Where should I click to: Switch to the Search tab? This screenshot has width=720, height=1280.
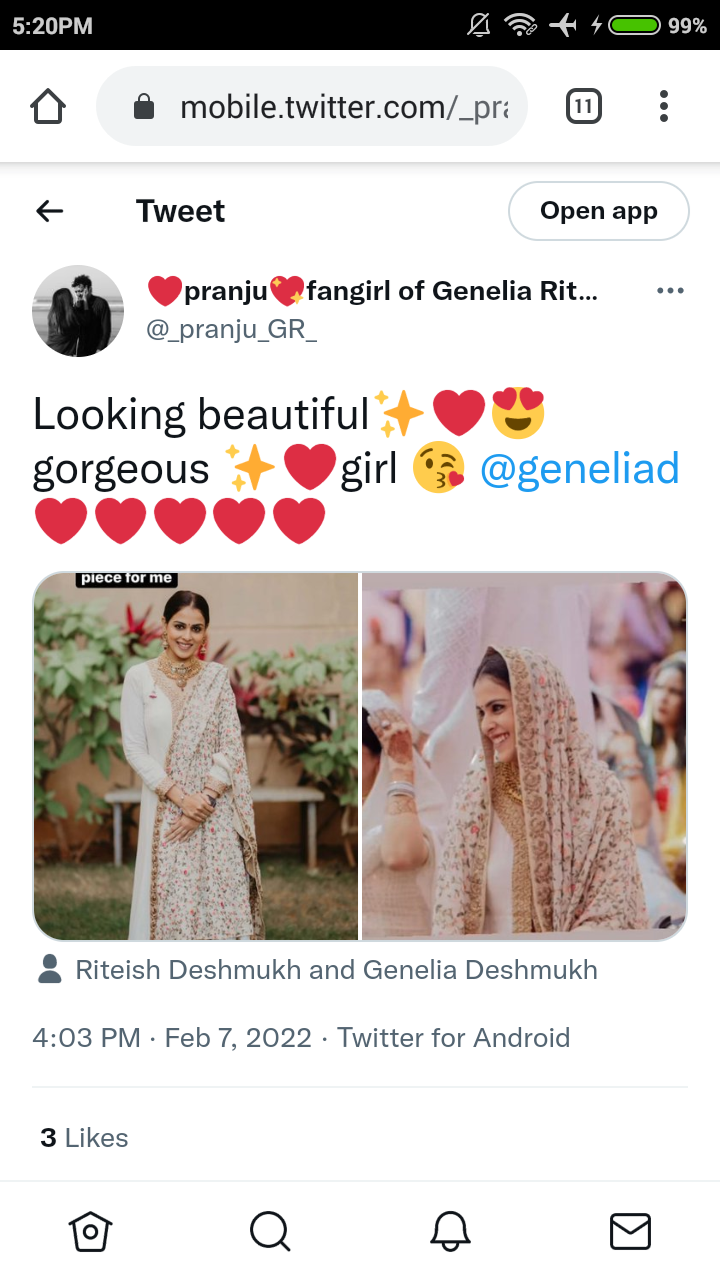point(270,1231)
